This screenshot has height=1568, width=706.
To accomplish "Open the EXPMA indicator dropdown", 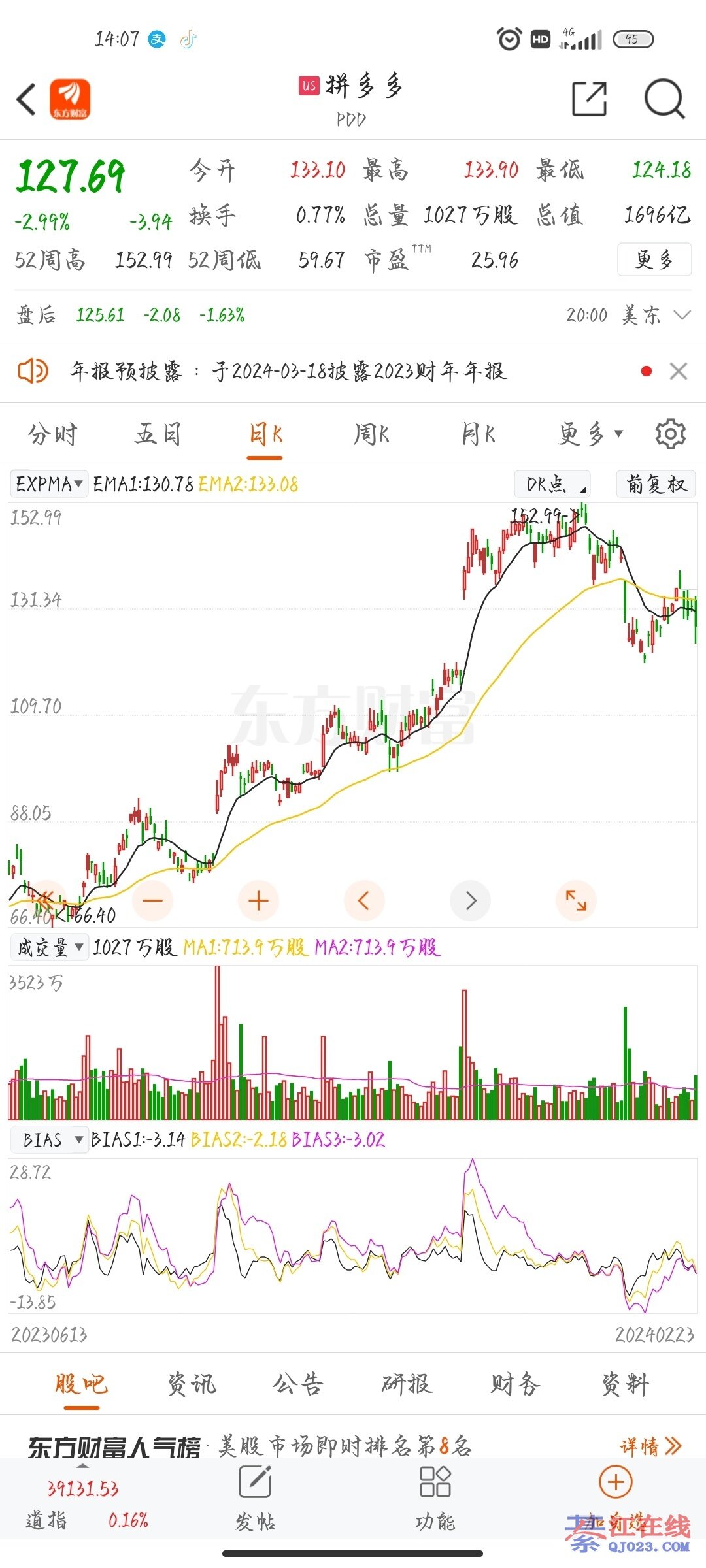I will 49,484.
